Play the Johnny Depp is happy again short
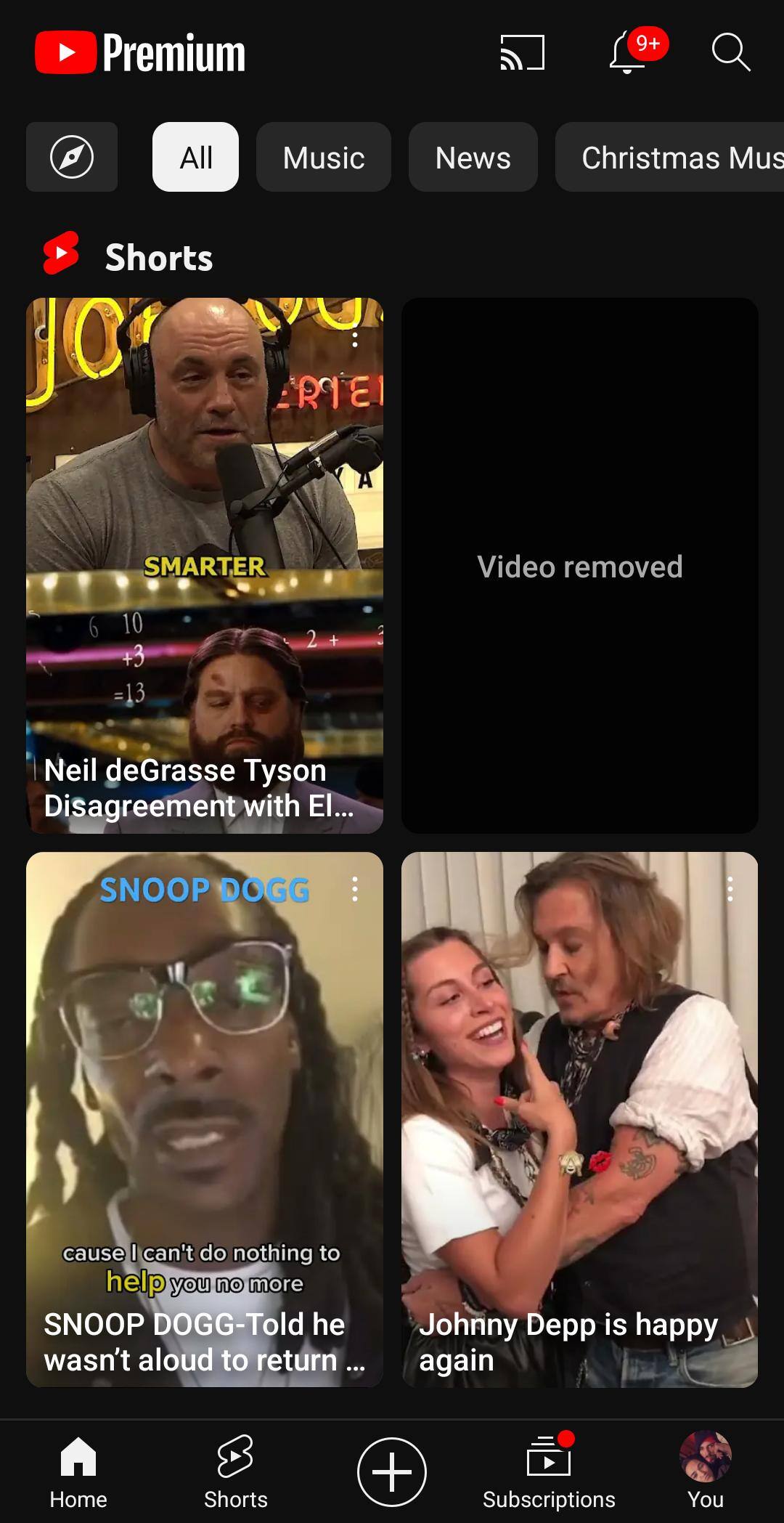 (x=579, y=1118)
